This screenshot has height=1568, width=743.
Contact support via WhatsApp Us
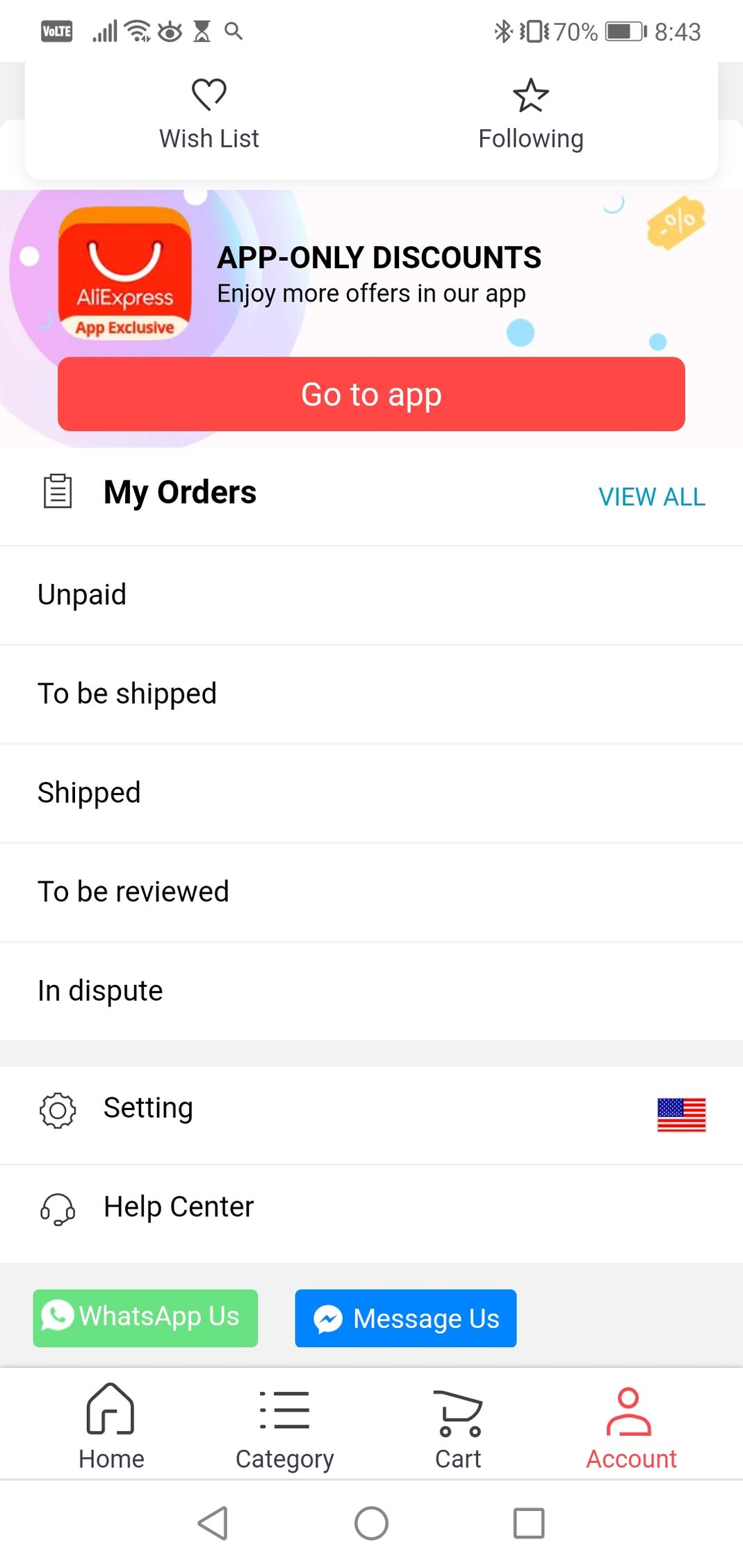click(145, 1318)
